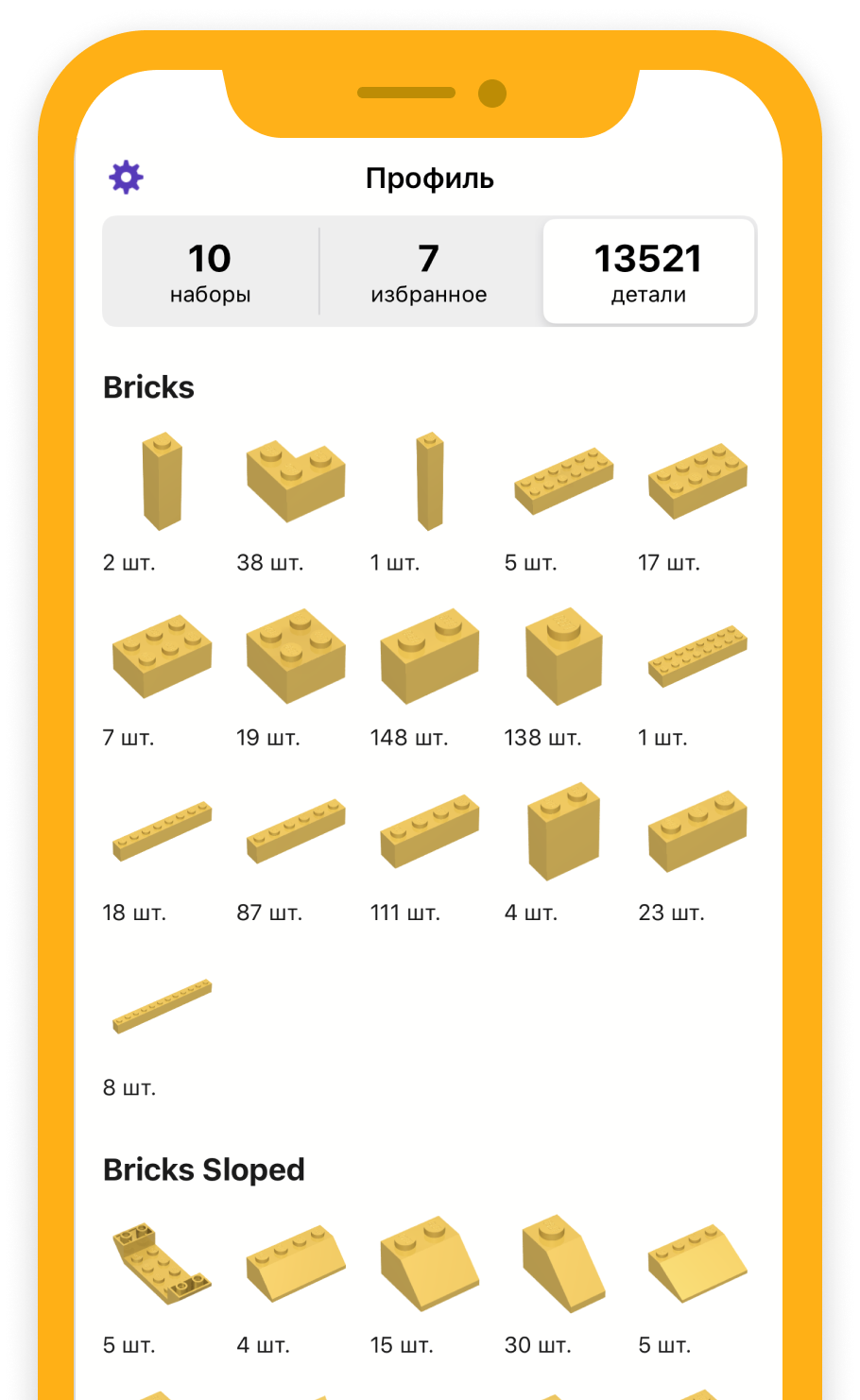Screen dimensions: 860x1400
Task: Select the детали tab
Action: [x=648, y=272]
